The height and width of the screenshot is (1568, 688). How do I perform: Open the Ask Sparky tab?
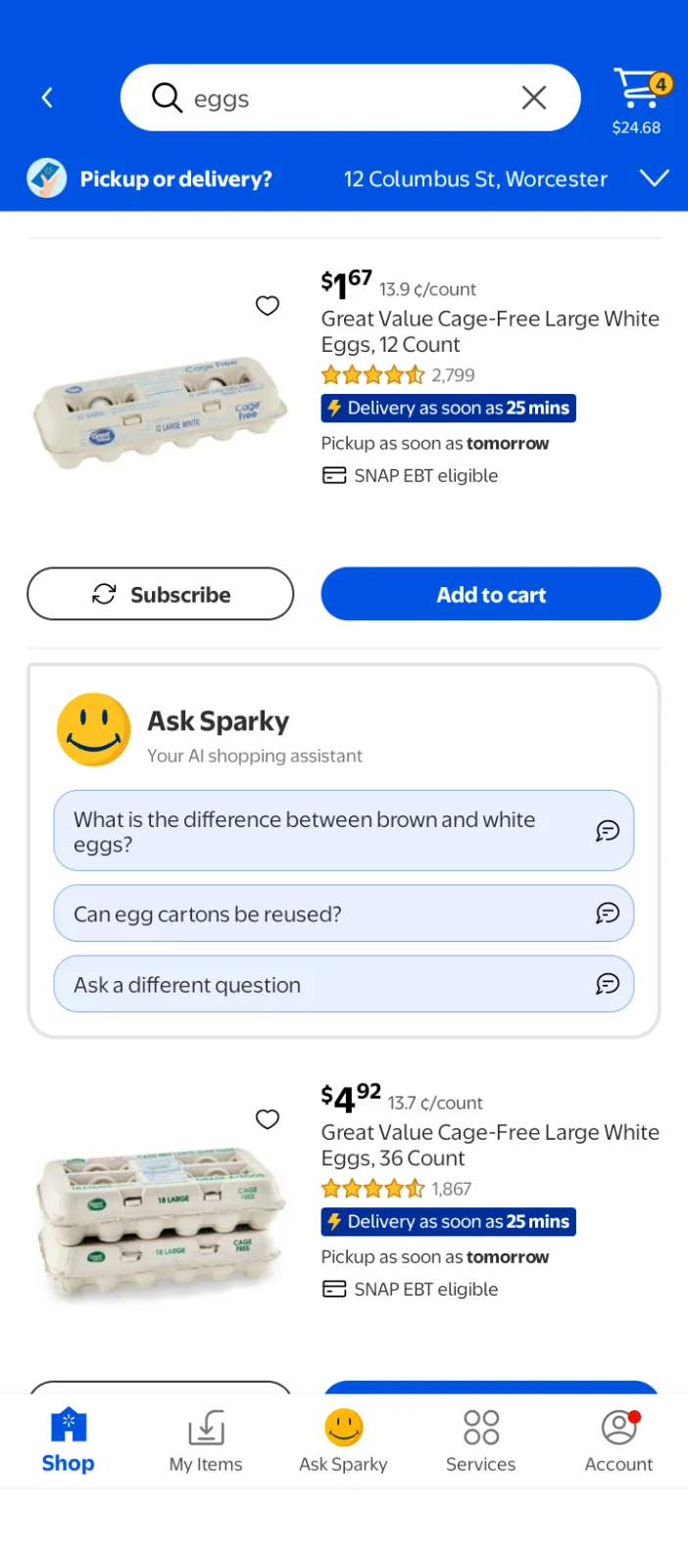tap(344, 1441)
